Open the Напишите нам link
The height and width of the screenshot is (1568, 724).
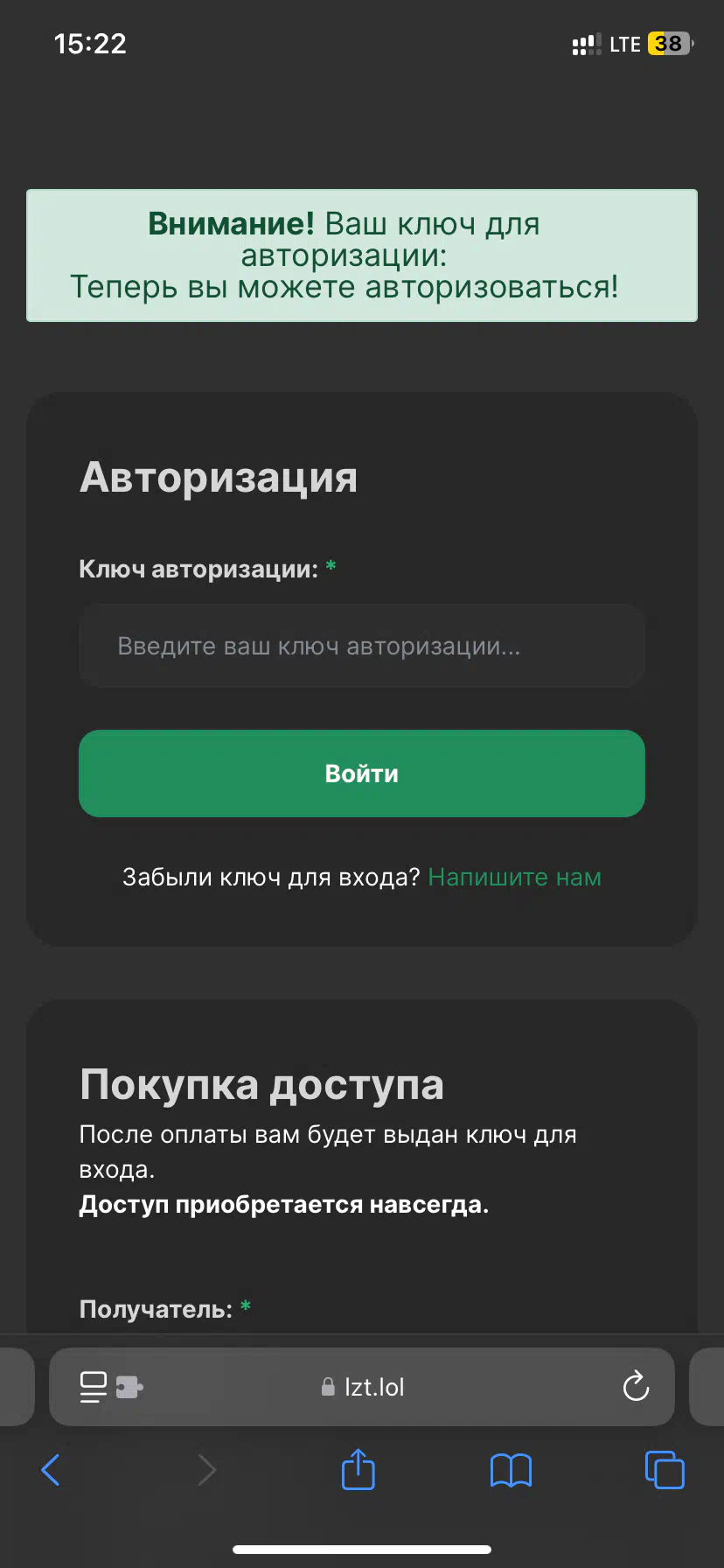click(514, 877)
